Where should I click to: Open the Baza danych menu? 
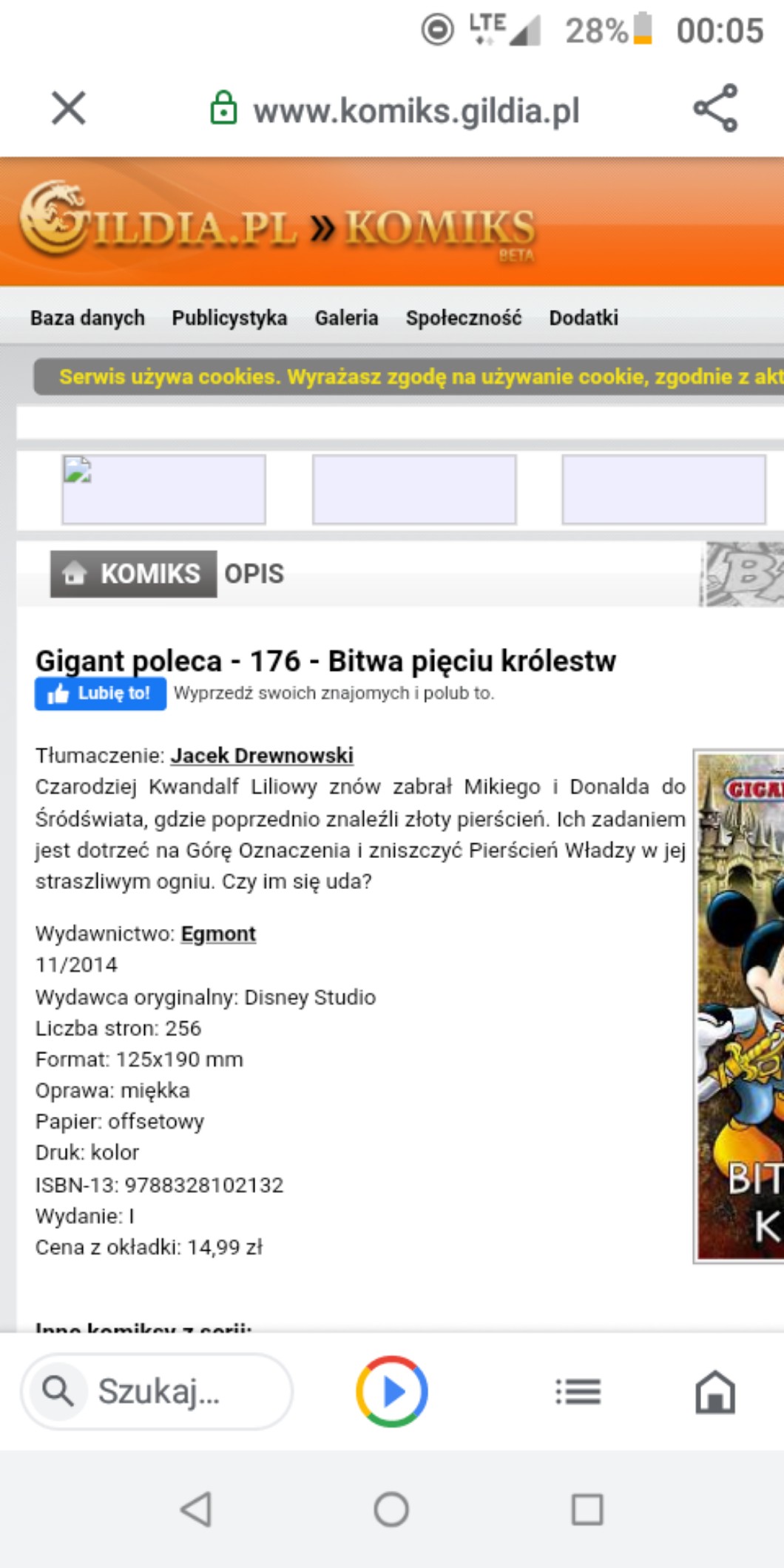tap(87, 318)
